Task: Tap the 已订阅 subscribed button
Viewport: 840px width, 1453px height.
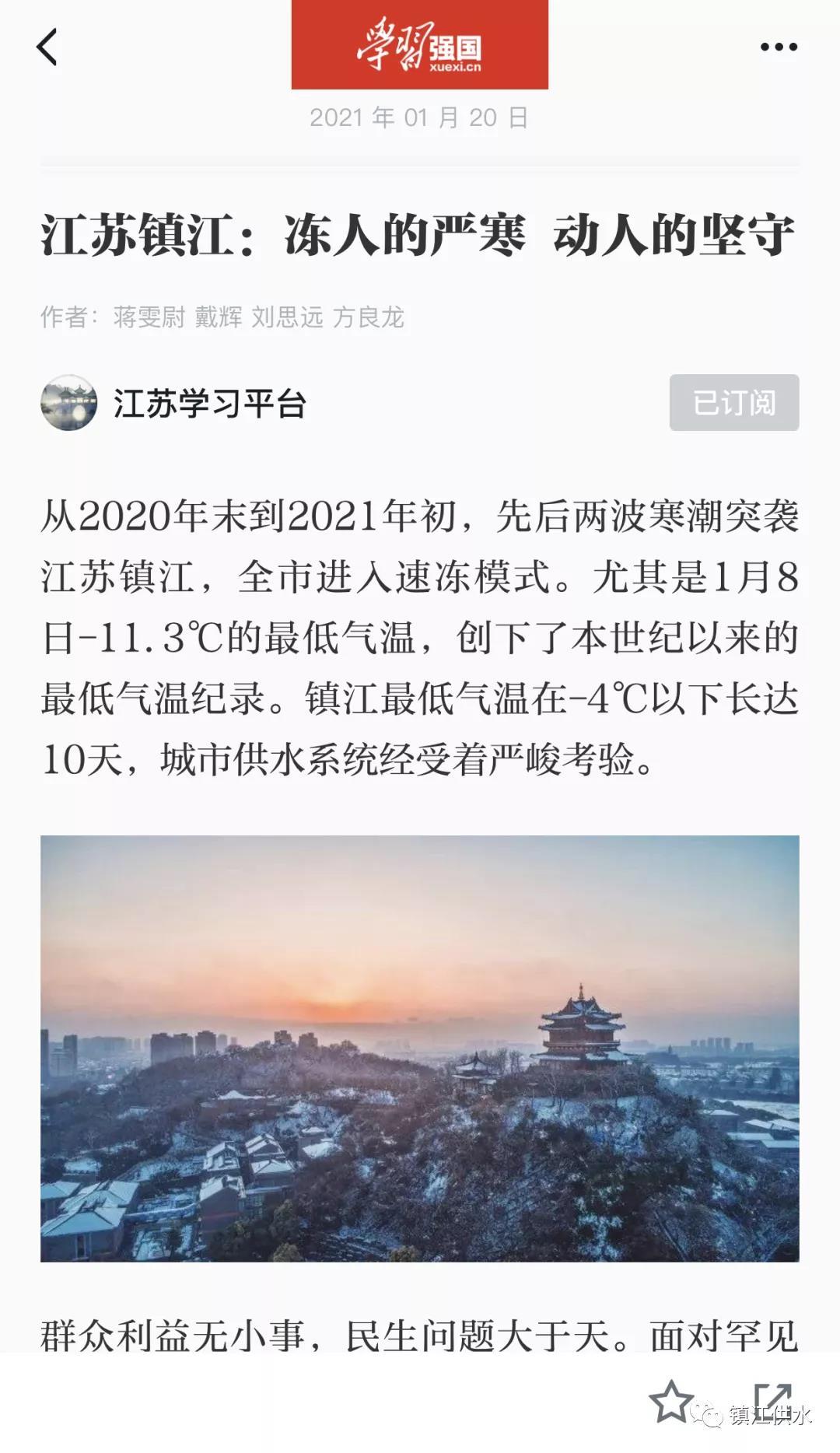Action: [x=733, y=403]
